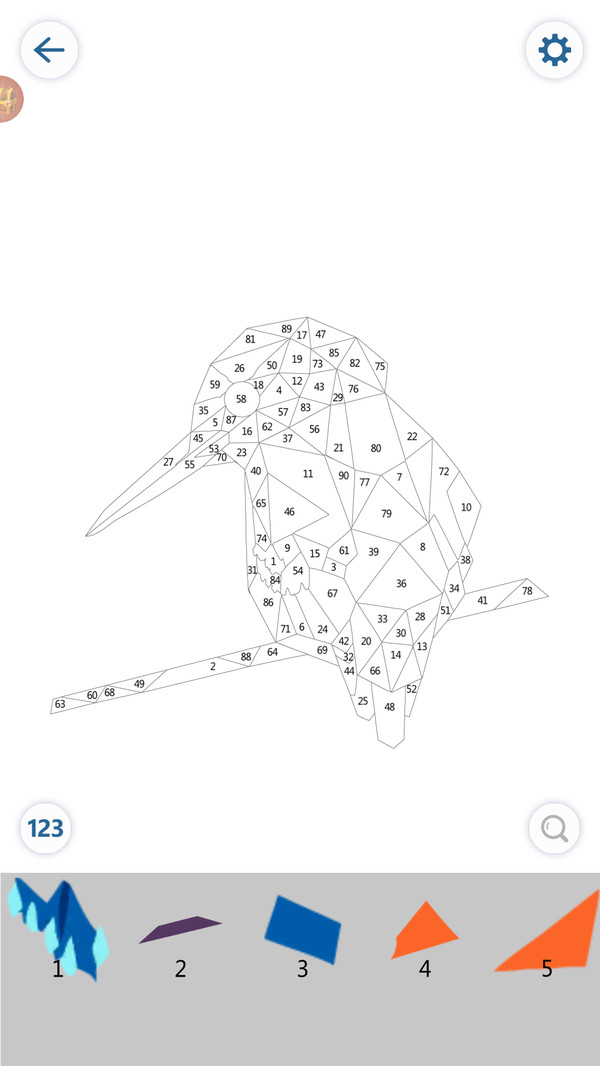The image size is (600, 1066).
Task: Go back using the arrow button
Action: point(49,49)
